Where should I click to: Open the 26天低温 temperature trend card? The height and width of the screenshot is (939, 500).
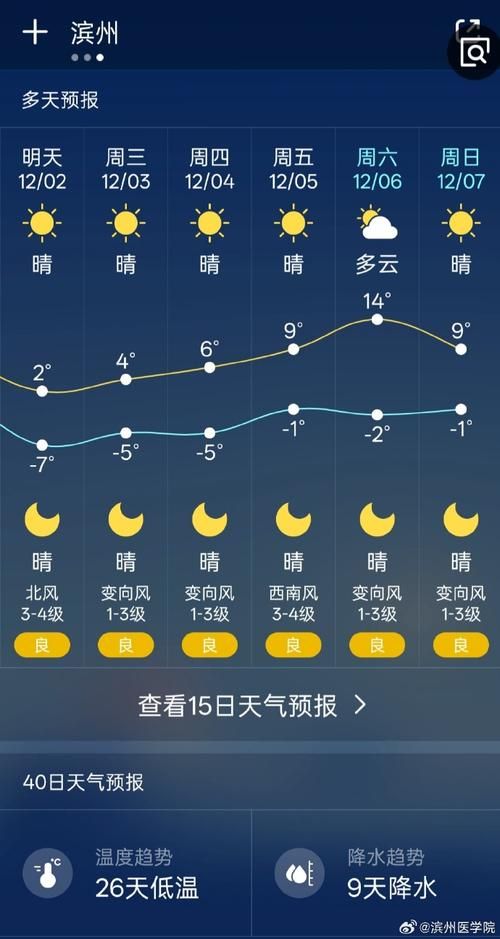[x=125, y=873]
